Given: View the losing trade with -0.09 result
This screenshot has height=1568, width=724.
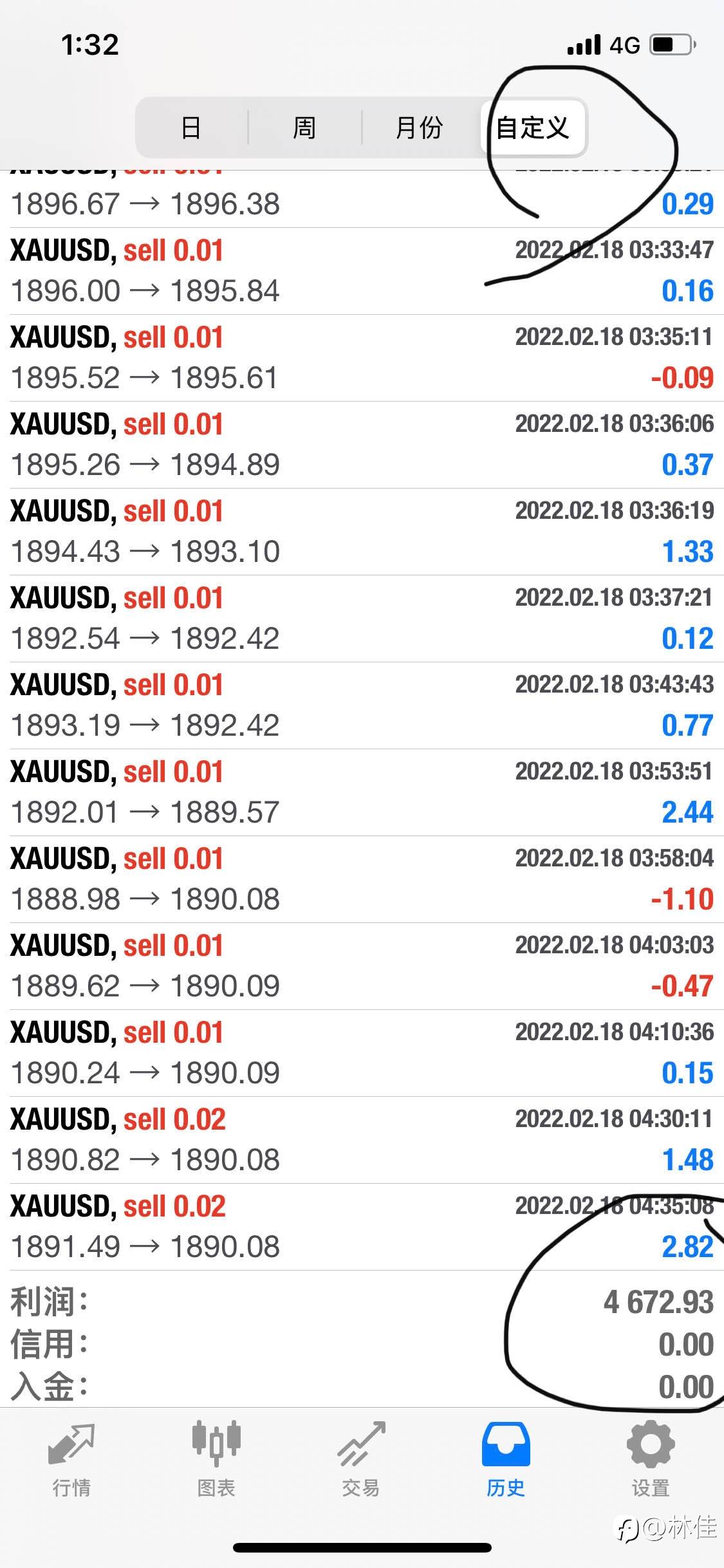Looking at the screenshot, I should 362,358.
